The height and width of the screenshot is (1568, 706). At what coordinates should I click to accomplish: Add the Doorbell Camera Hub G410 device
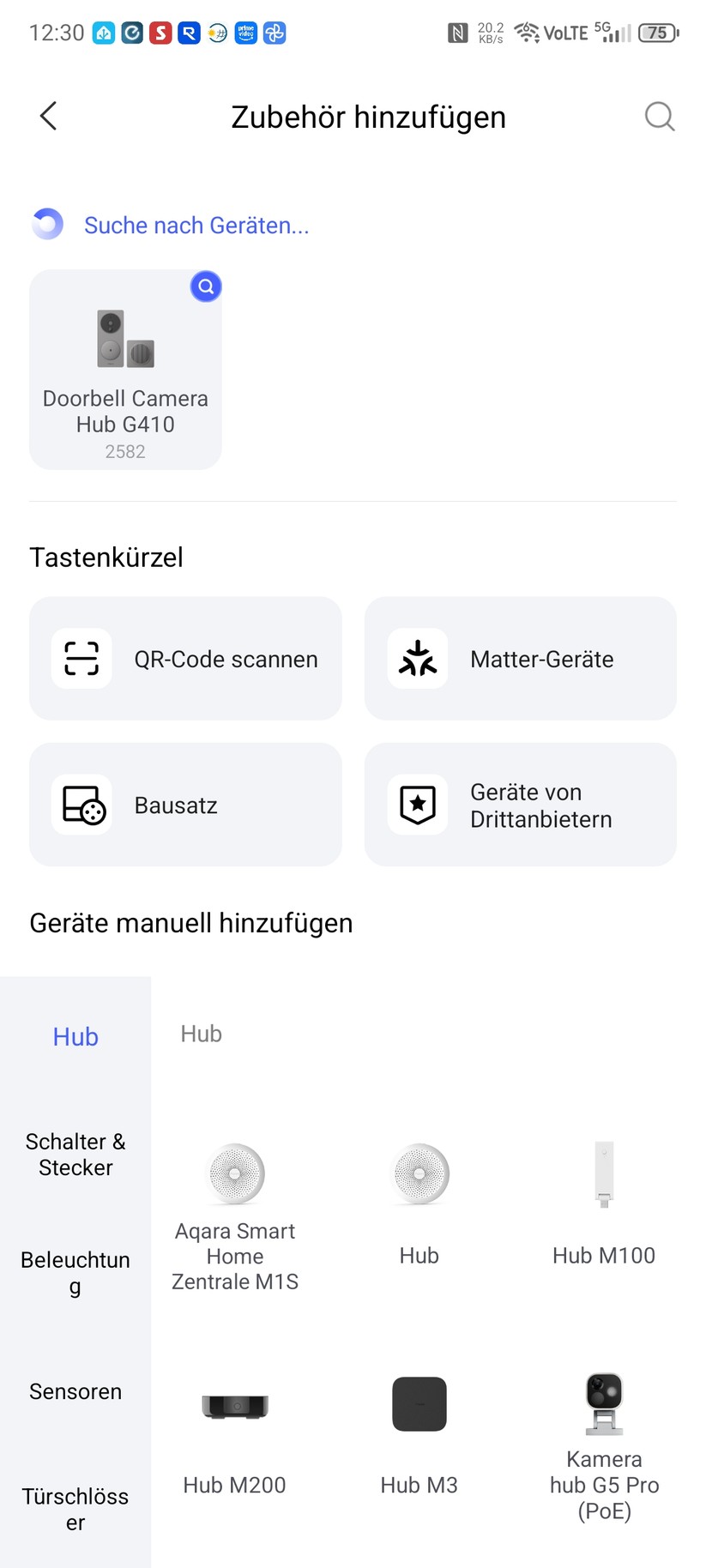pyautogui.click(x=125, y=369)
